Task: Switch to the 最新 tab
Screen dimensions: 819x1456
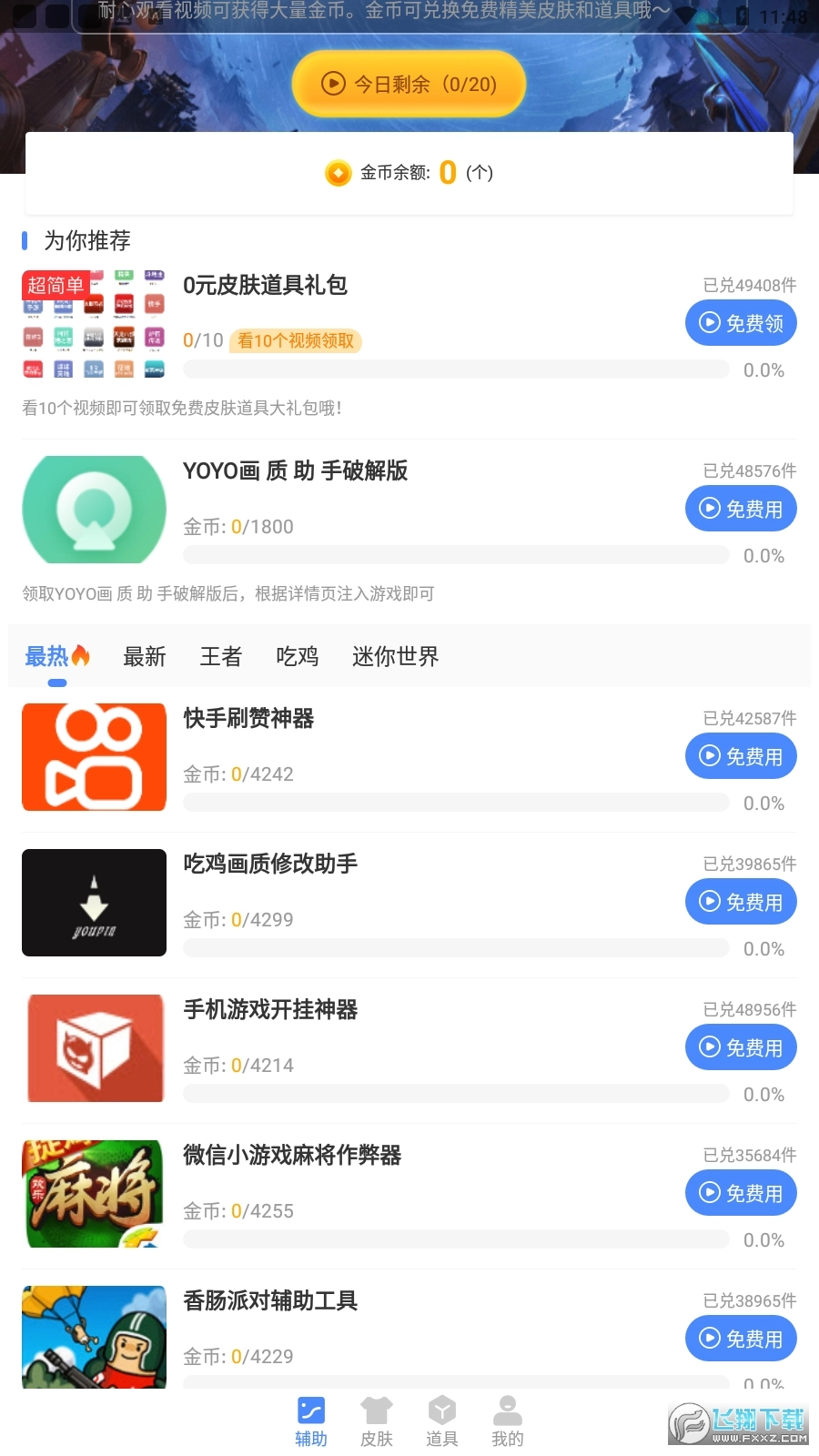Action: tap(145, 656)
